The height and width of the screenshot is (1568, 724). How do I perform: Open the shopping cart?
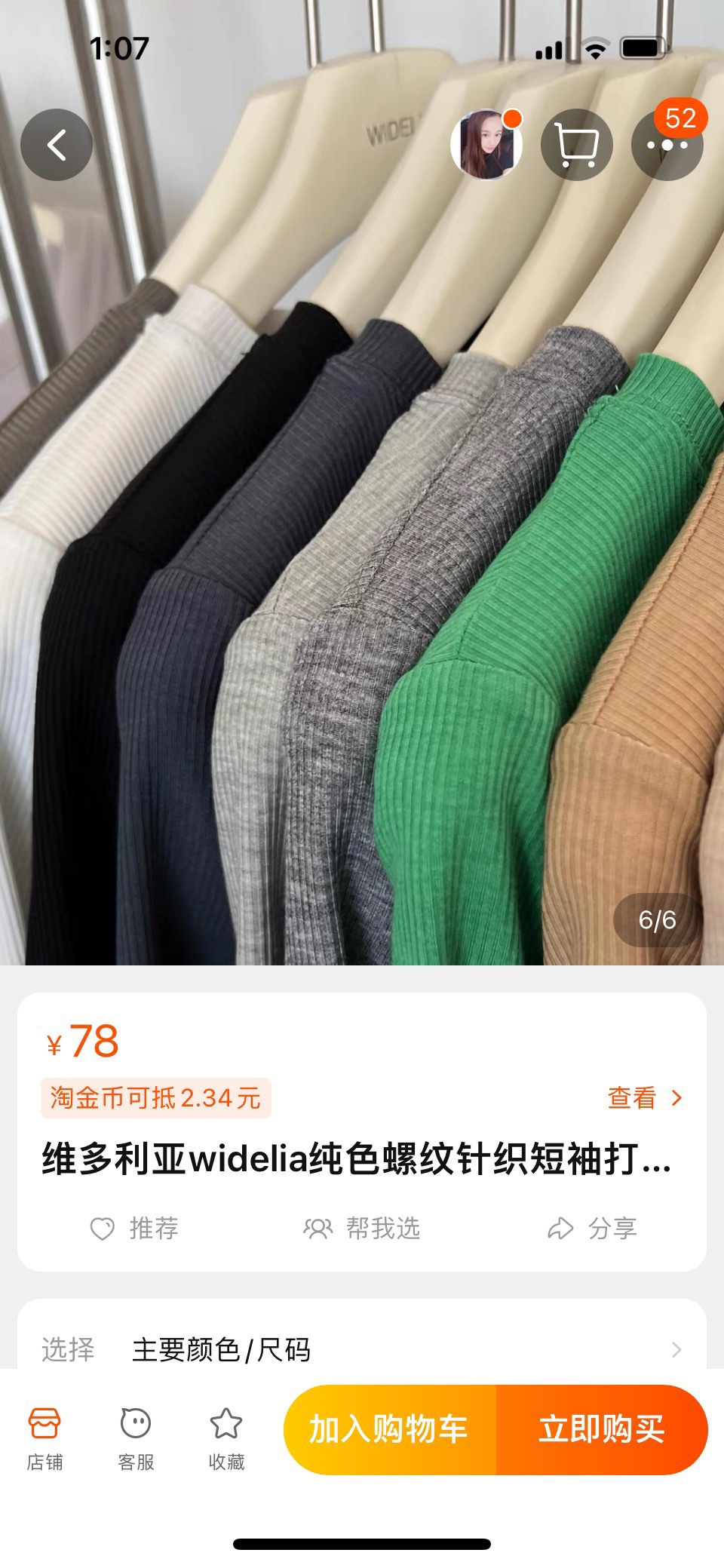pos(577,145)
